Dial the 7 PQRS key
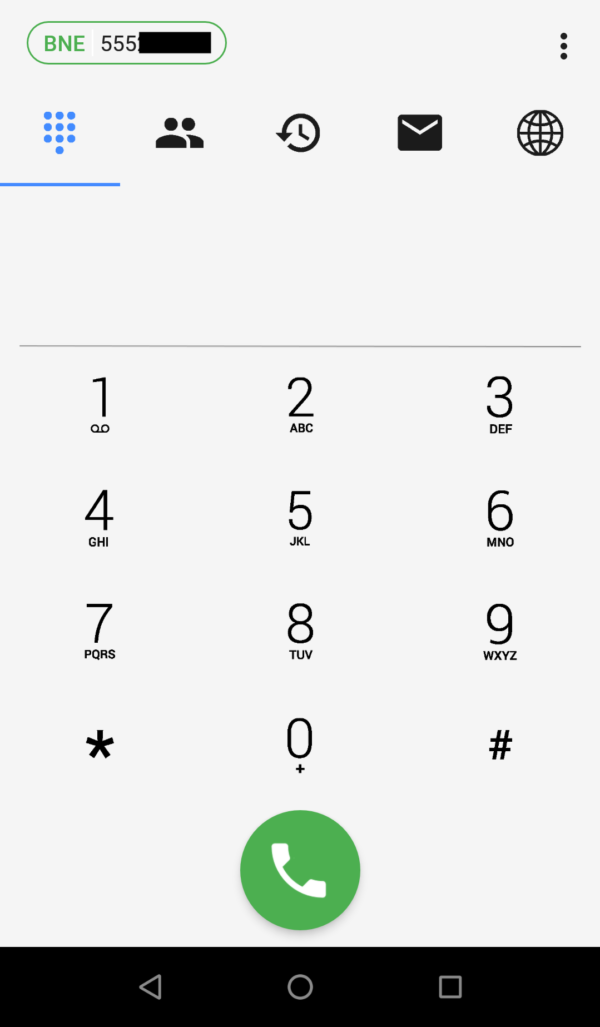 (x=99, y=630)
